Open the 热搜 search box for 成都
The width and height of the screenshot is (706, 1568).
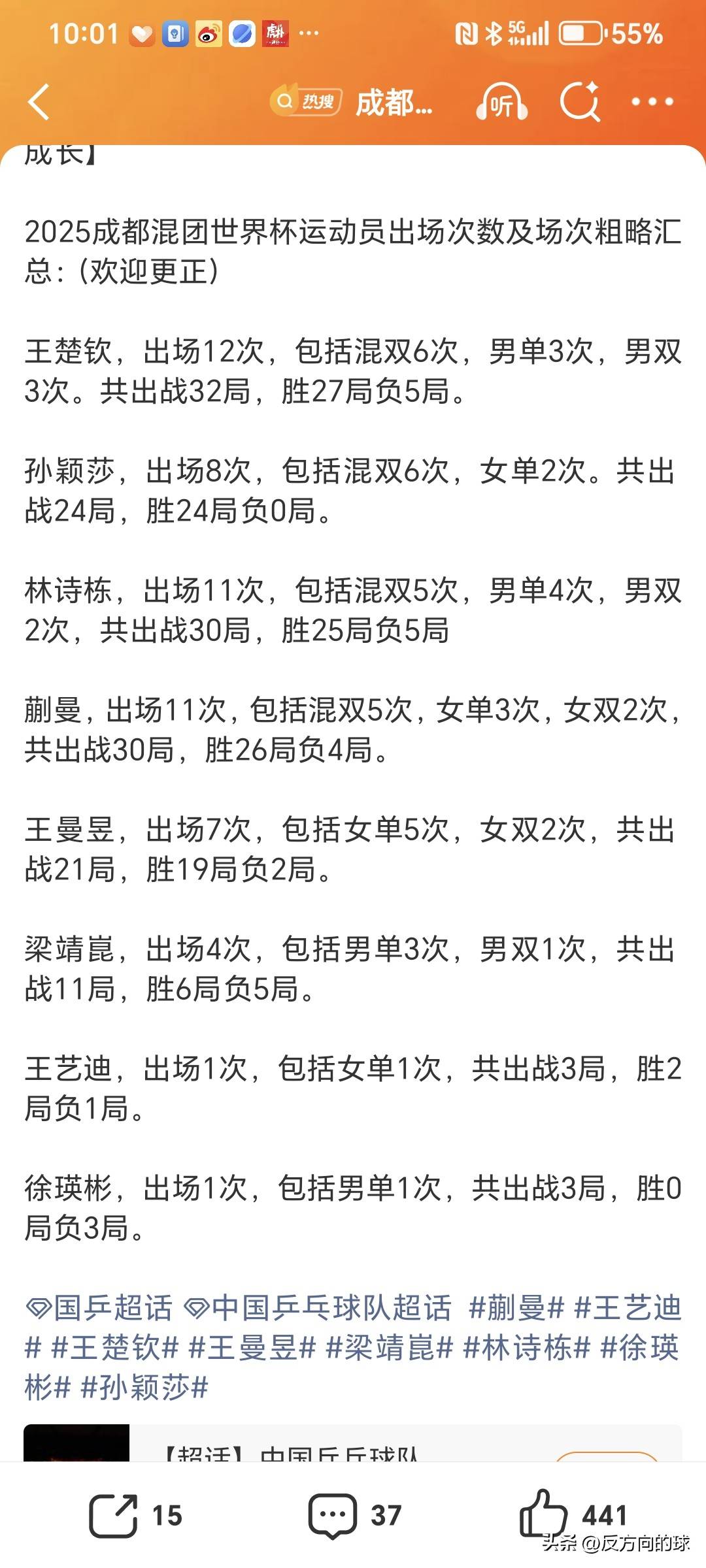353,102
